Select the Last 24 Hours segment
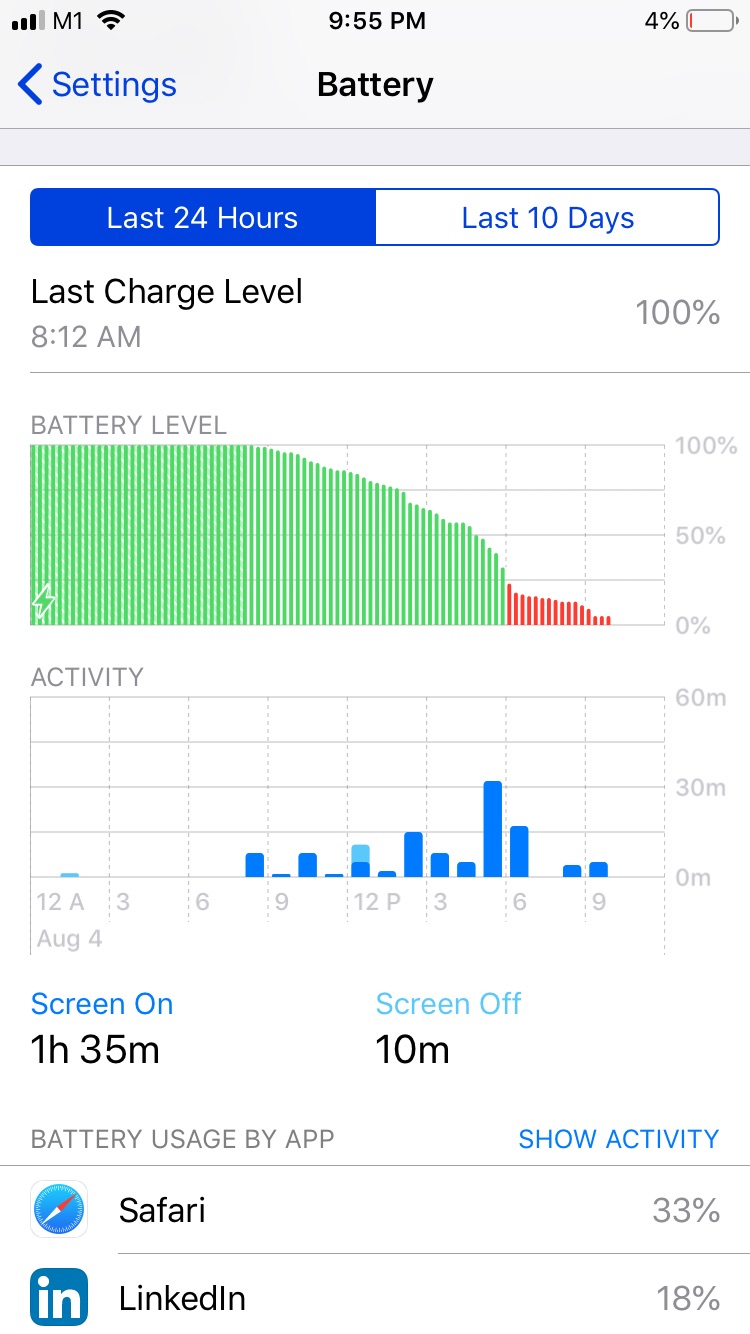The width and height of the screenshot is (750, 1334). (x=203, y=218)
